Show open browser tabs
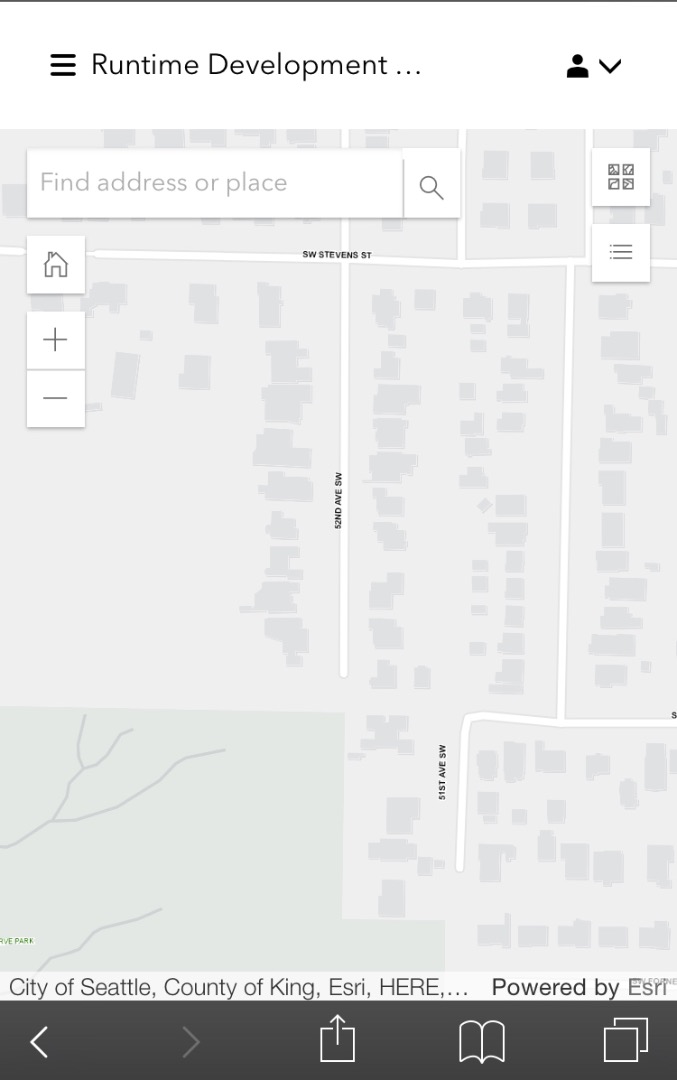This screenshot has height=1080, width=677. (626, 1040)
